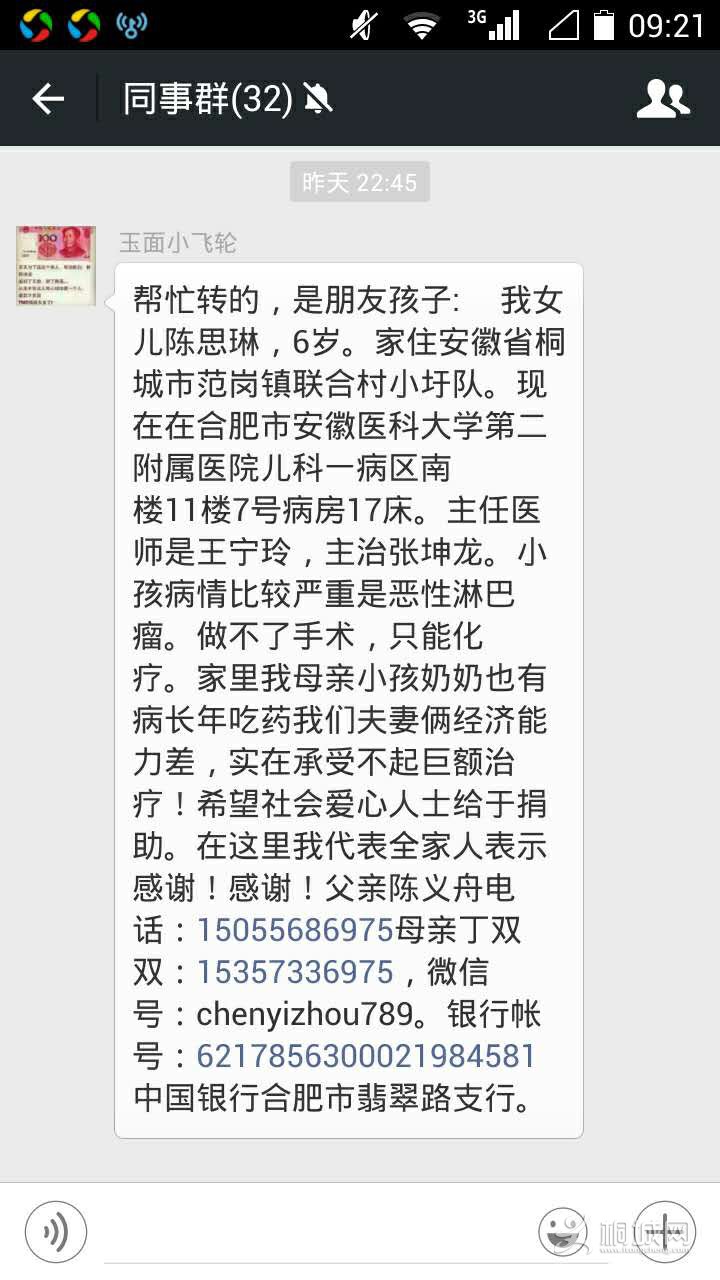Image resolution: width=720 pixels, height=1280 pixels.
Task: Open group members info icon
Action: 663,99
